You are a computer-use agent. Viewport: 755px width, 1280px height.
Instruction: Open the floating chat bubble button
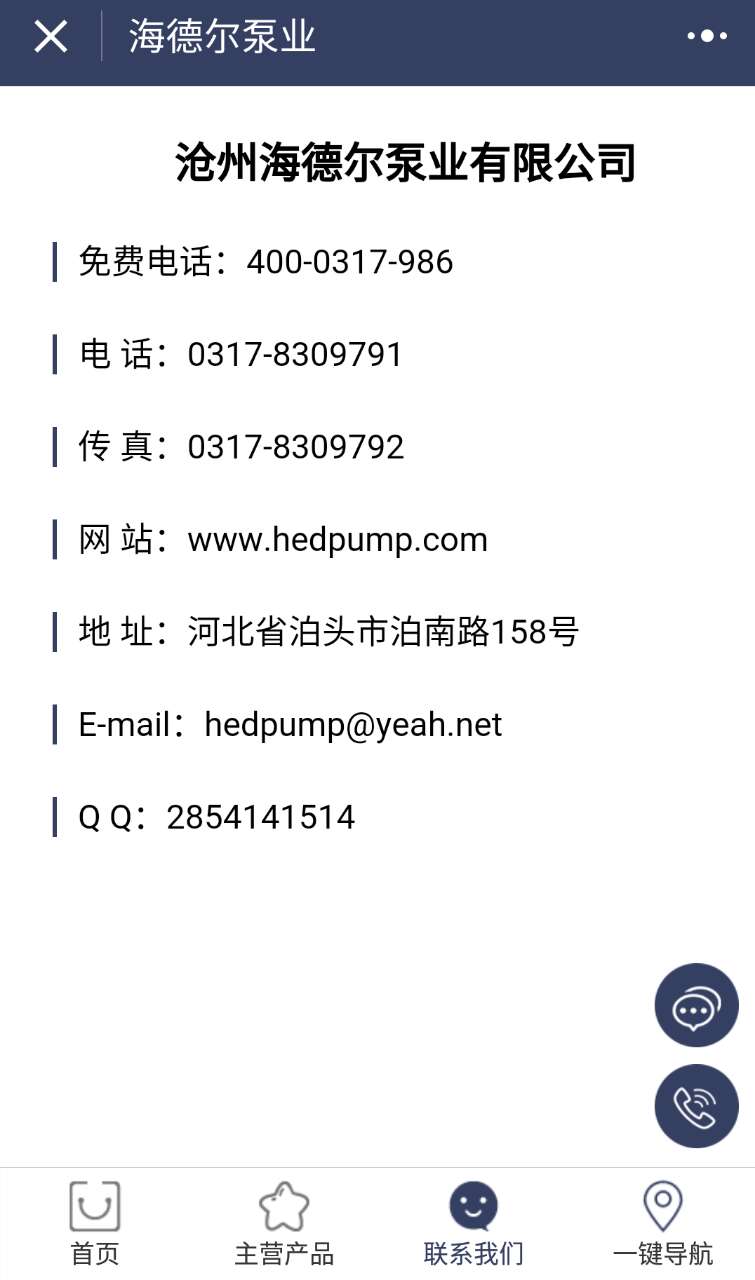click(696, 1005)
